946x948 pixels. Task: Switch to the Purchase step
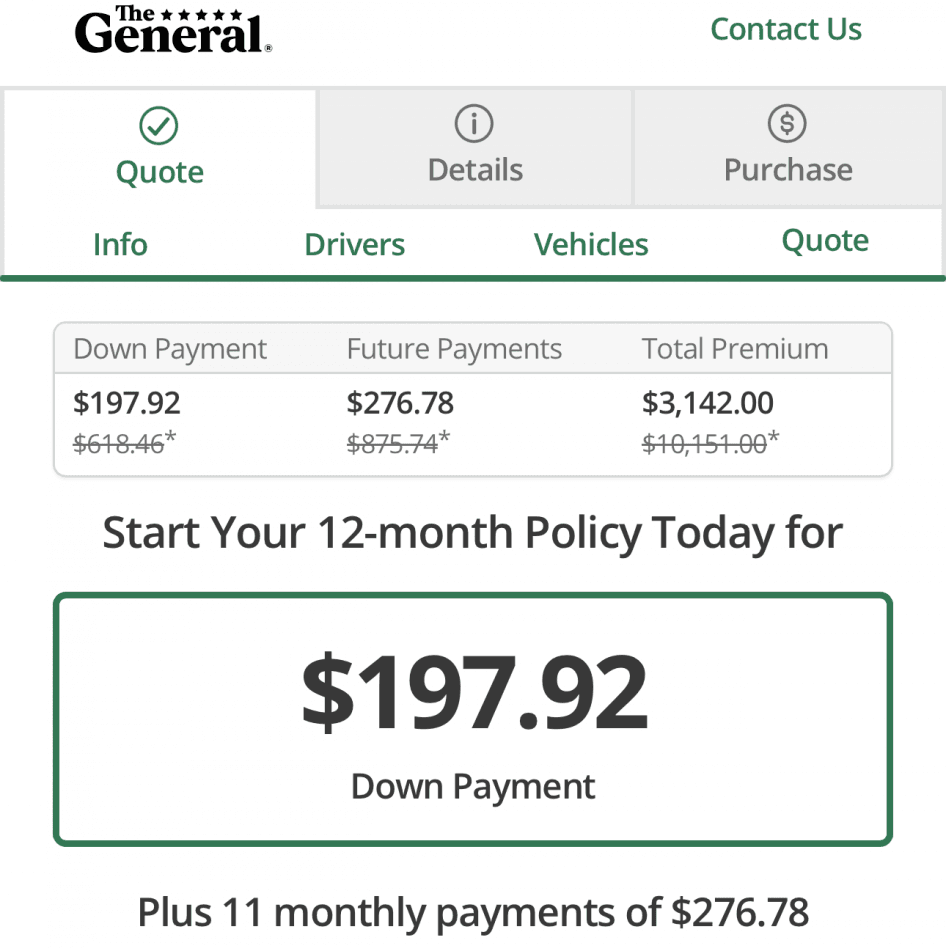(788, 147)
